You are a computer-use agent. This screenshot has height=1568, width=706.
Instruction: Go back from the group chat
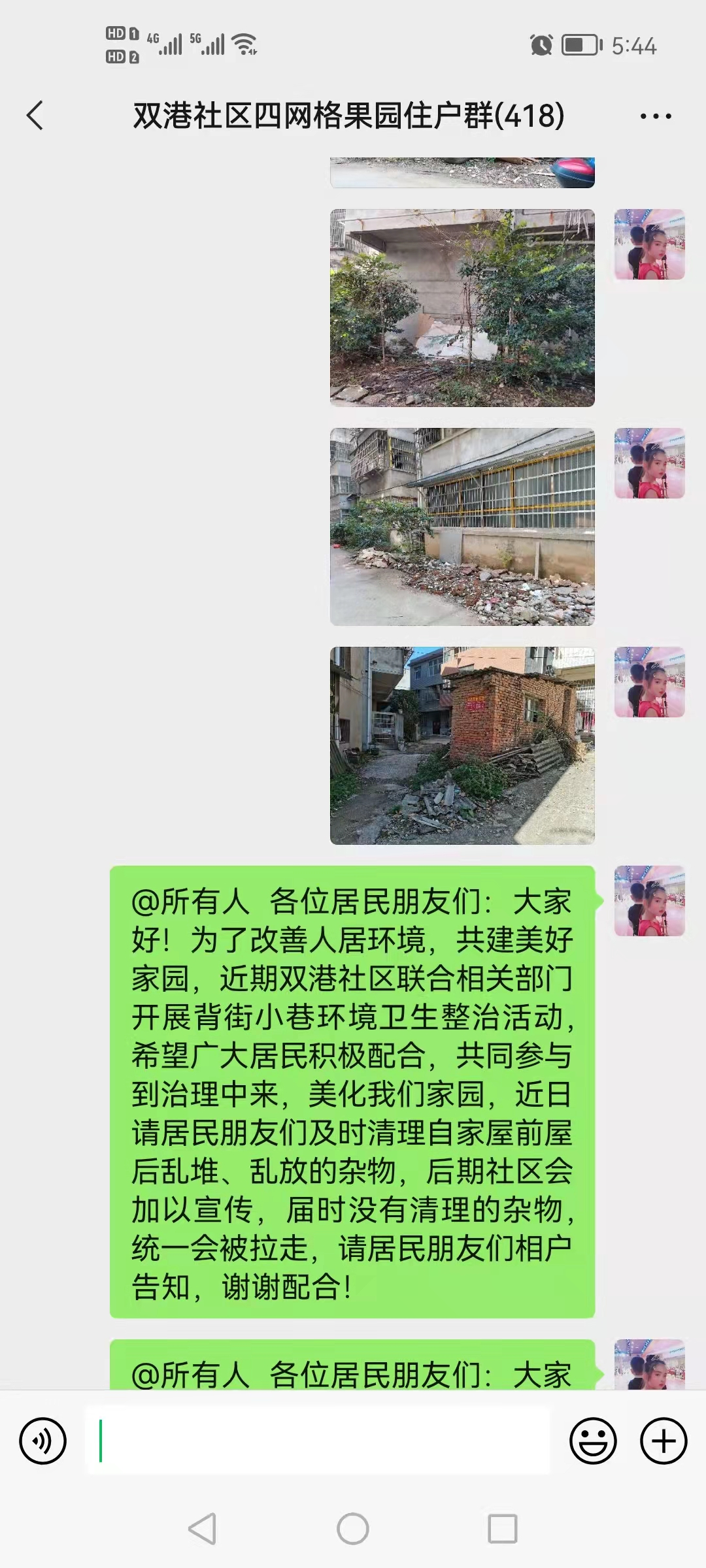tap(35, 116)
